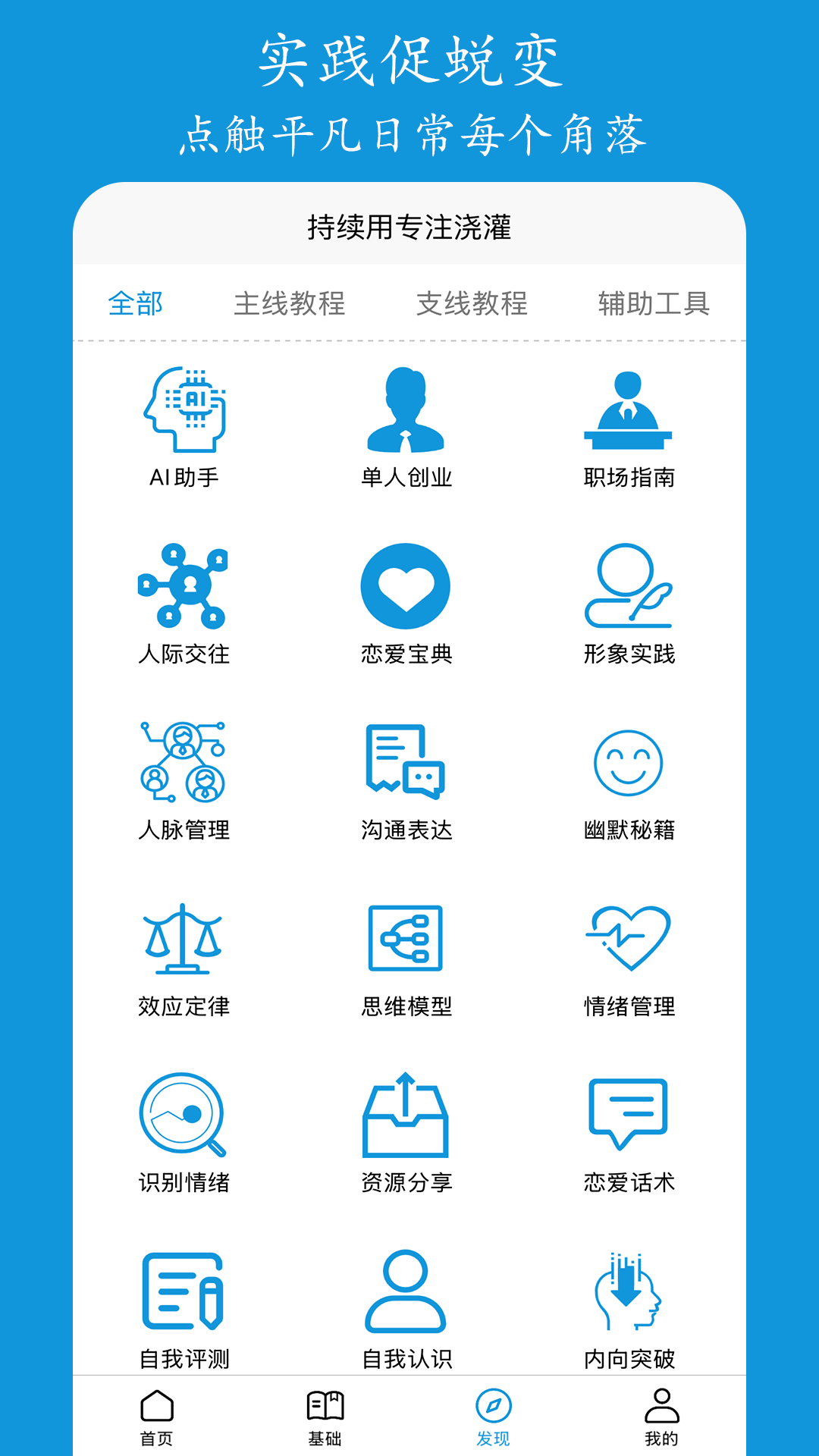Screen dimensions: 819x1456
Task: Switch to the 主线教程 tab
Action: pyautogui.click(x=292, y=303)
